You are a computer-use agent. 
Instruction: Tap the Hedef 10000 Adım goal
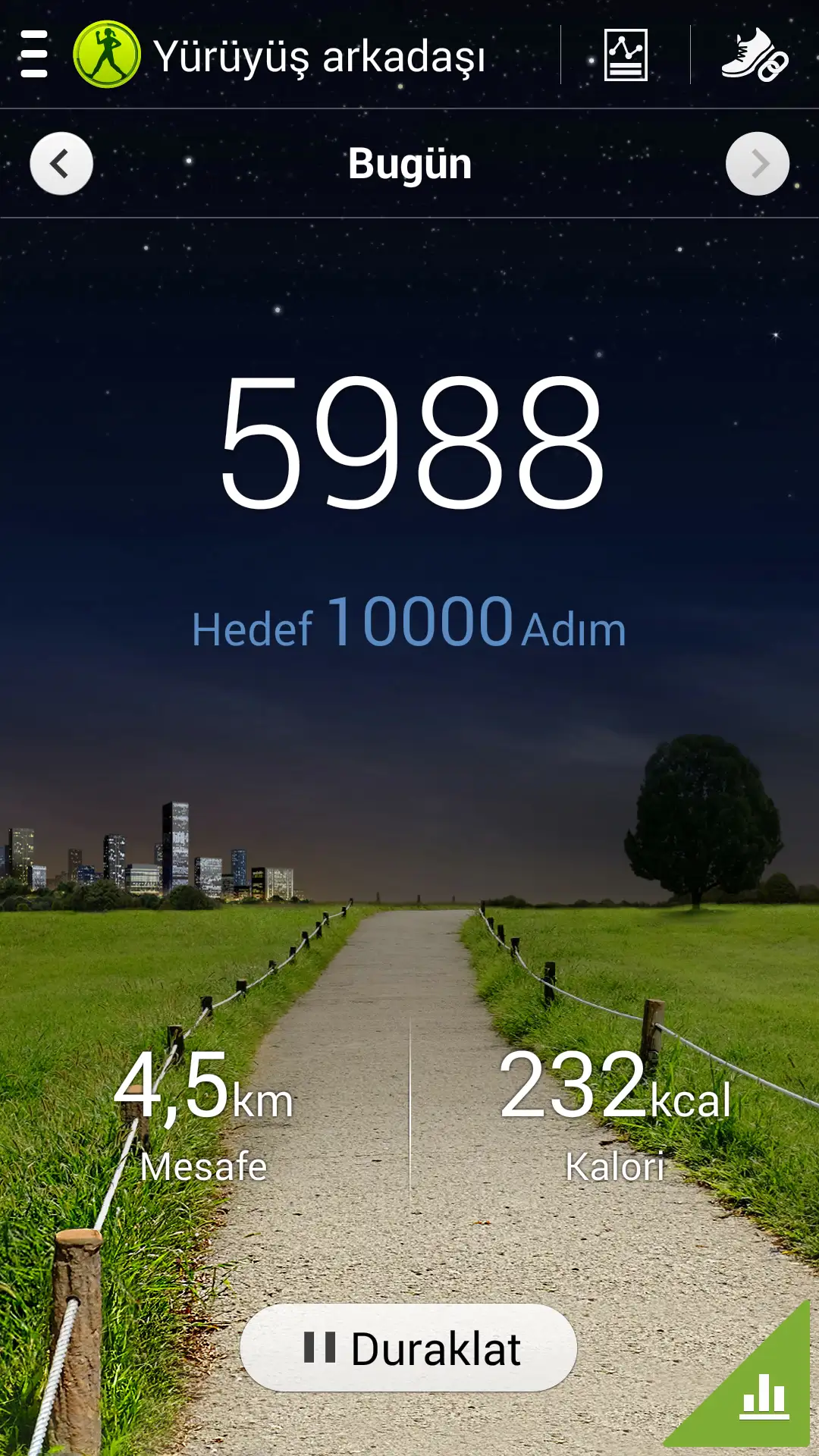[409, 623]
